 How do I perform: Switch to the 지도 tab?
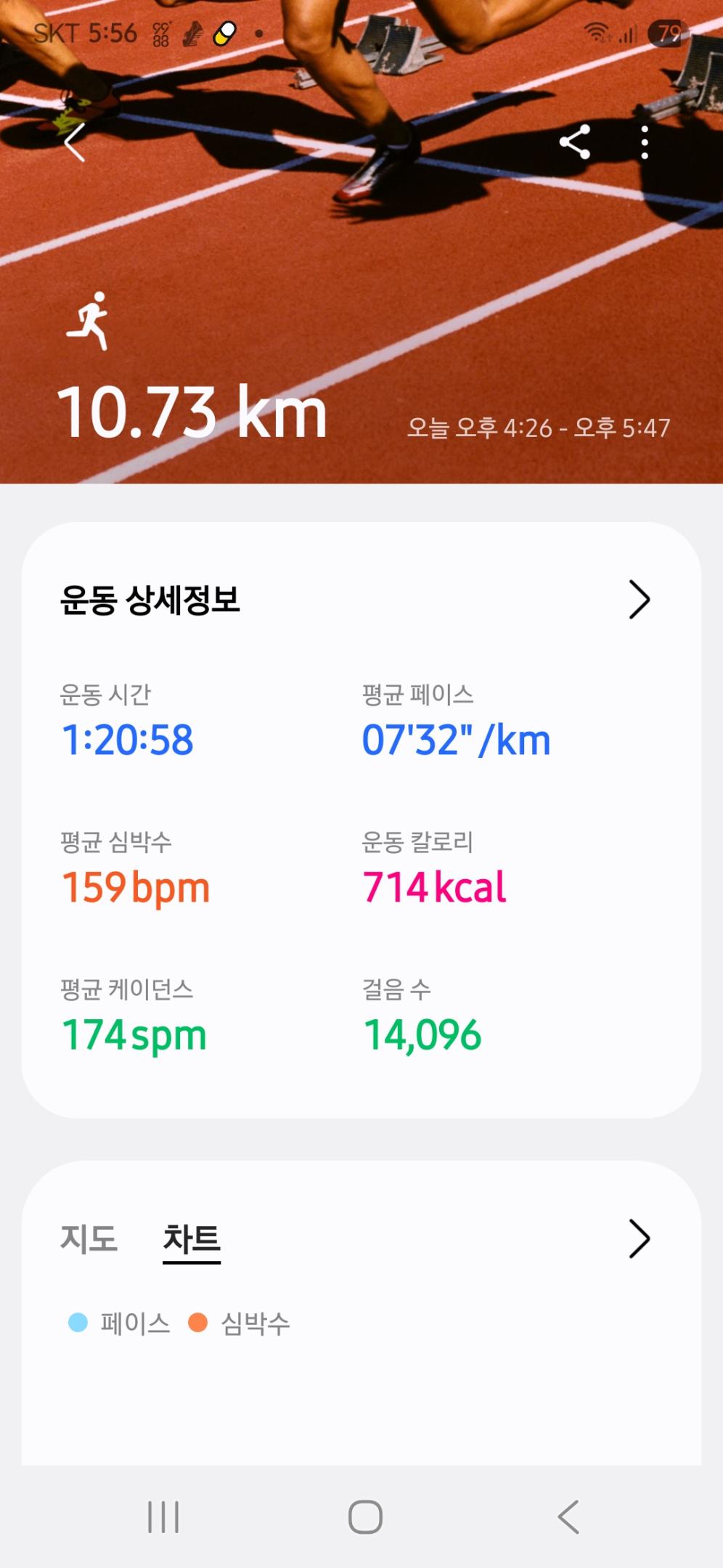[x=89, y=1238]
